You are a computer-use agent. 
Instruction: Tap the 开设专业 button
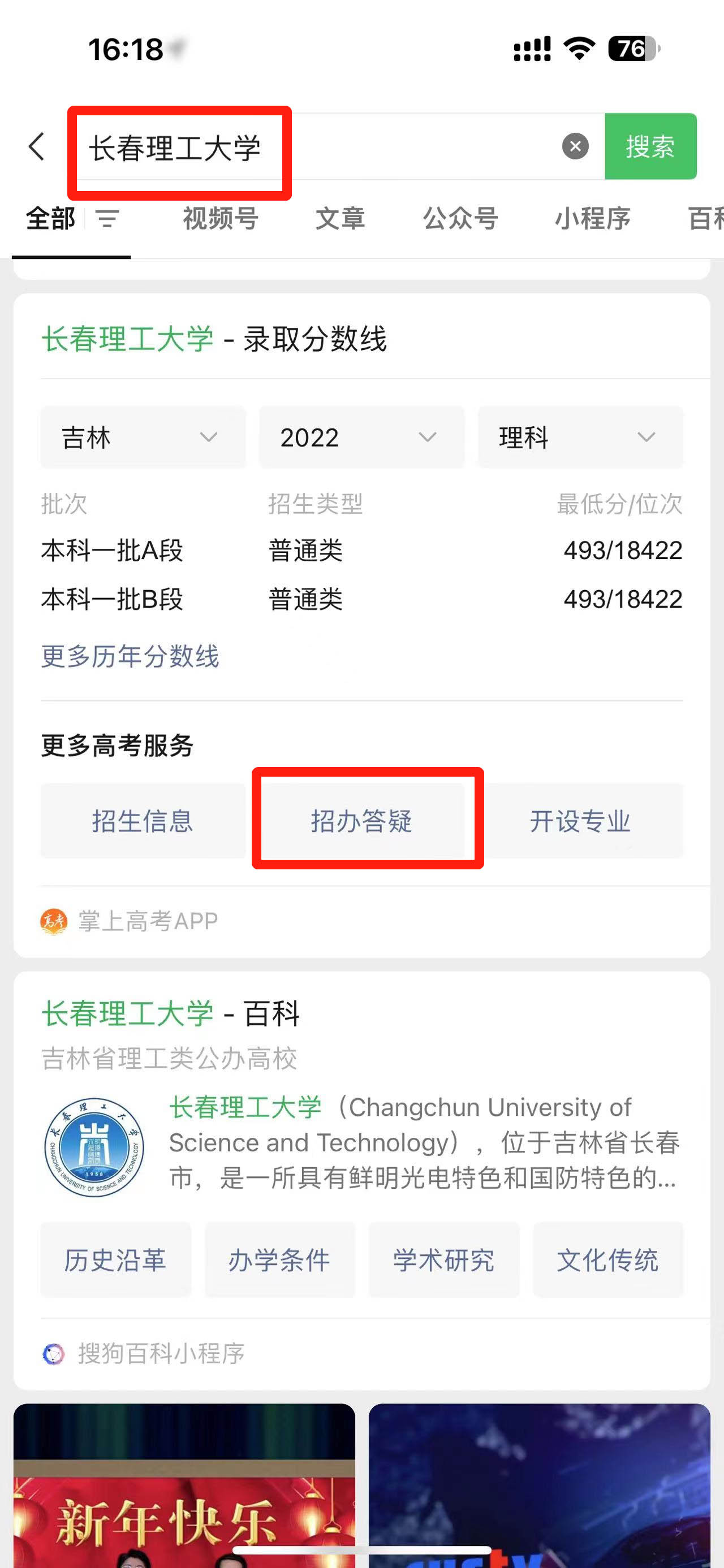tap(580, 821)
